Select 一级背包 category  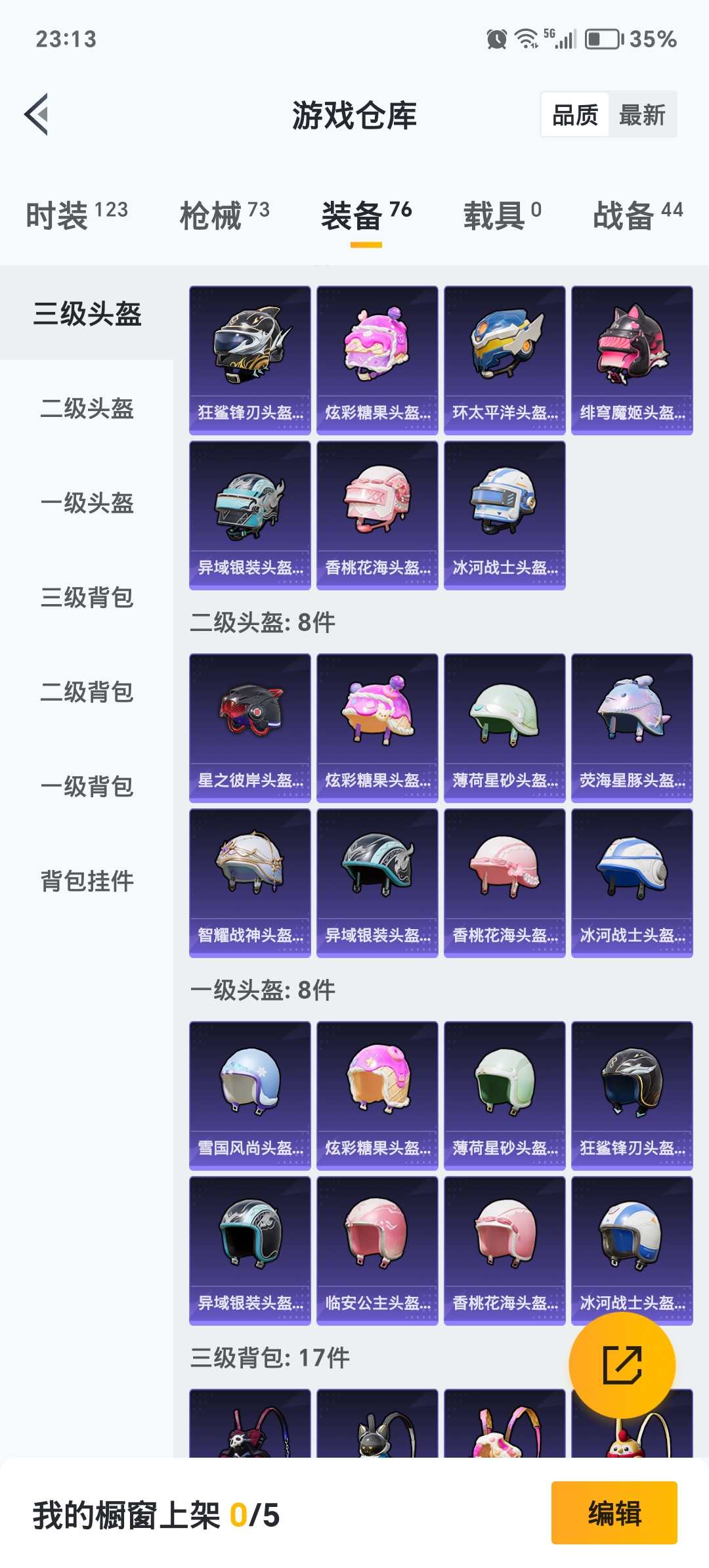click(x=87, y=787)
